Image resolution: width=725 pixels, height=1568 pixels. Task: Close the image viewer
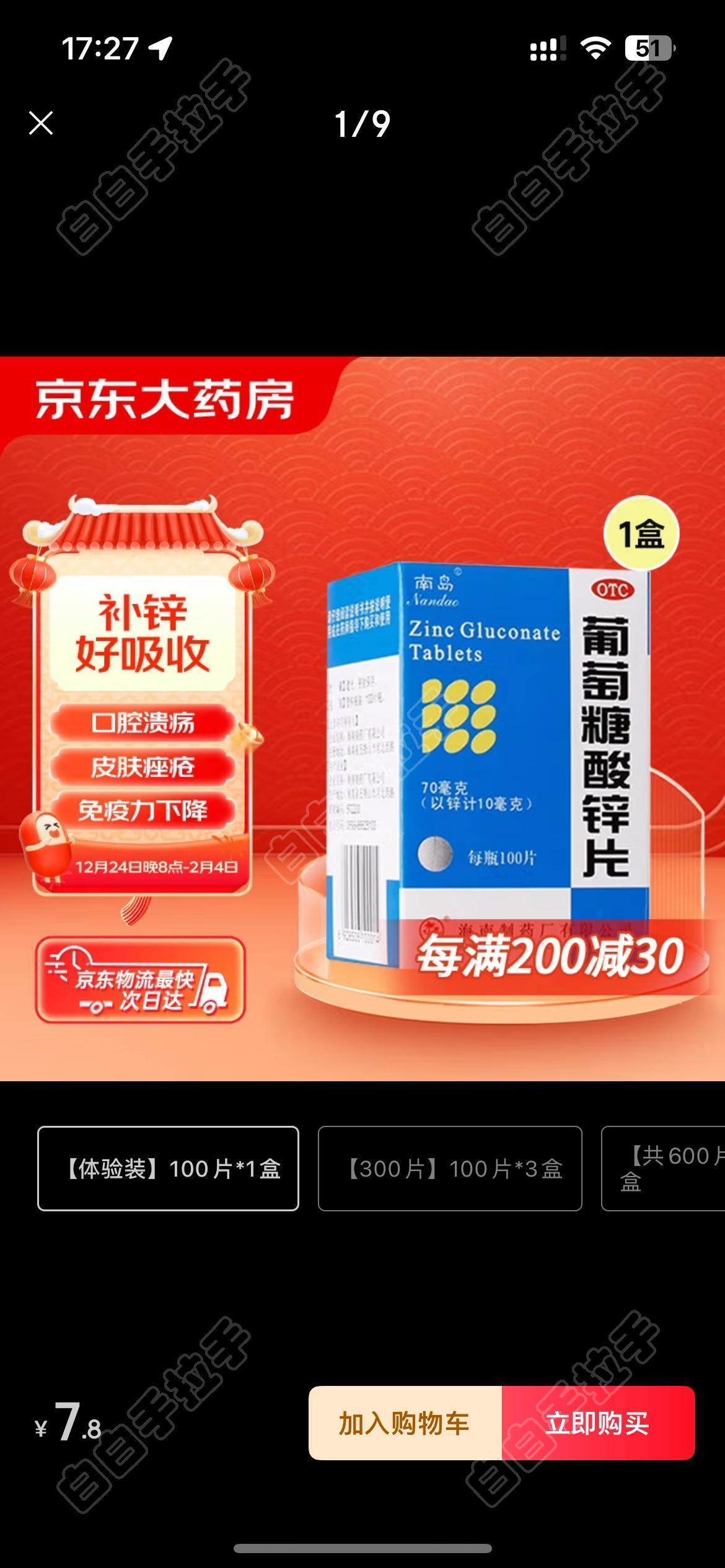(x=41, y=123)
